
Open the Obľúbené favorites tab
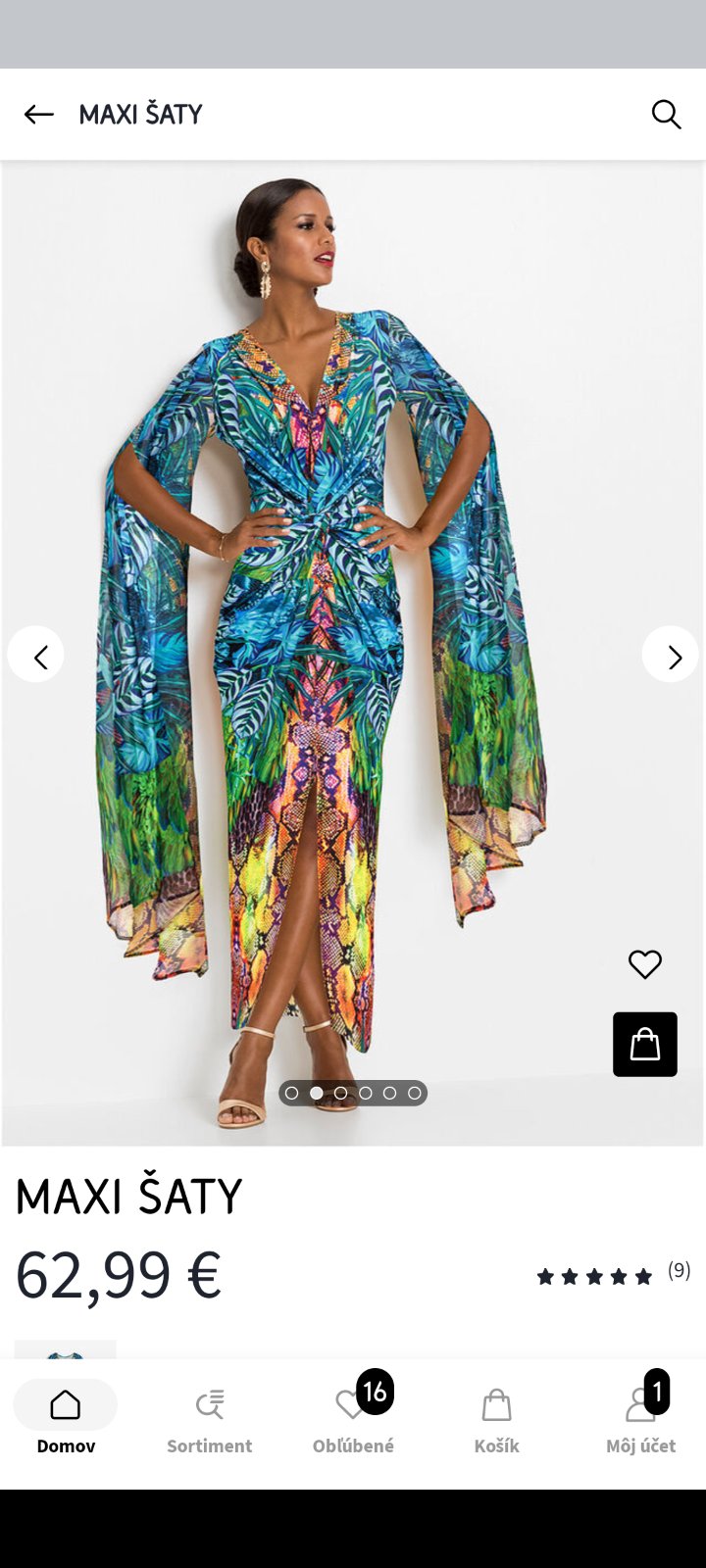point(353,1417)
